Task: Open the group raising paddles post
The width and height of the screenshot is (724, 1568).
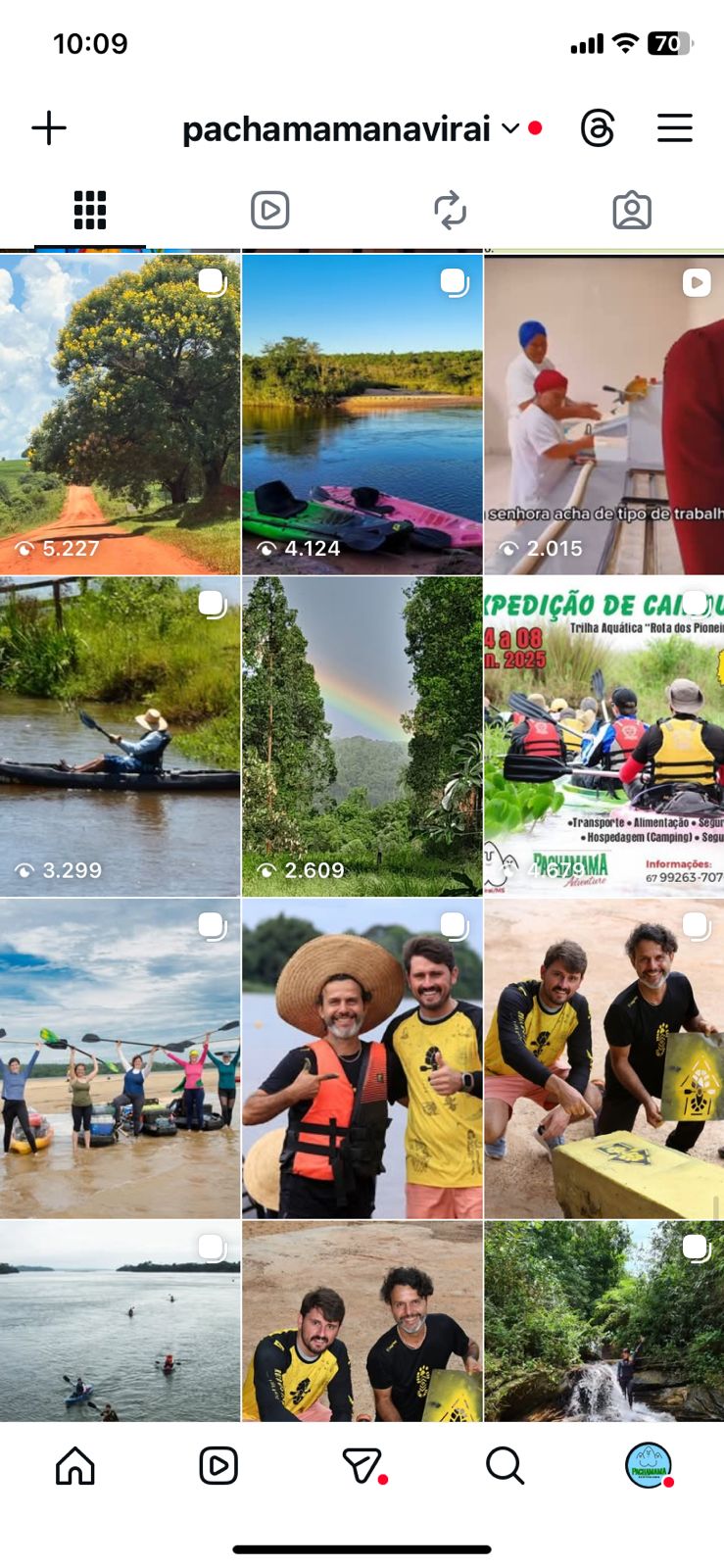Action: (120, 1058)
